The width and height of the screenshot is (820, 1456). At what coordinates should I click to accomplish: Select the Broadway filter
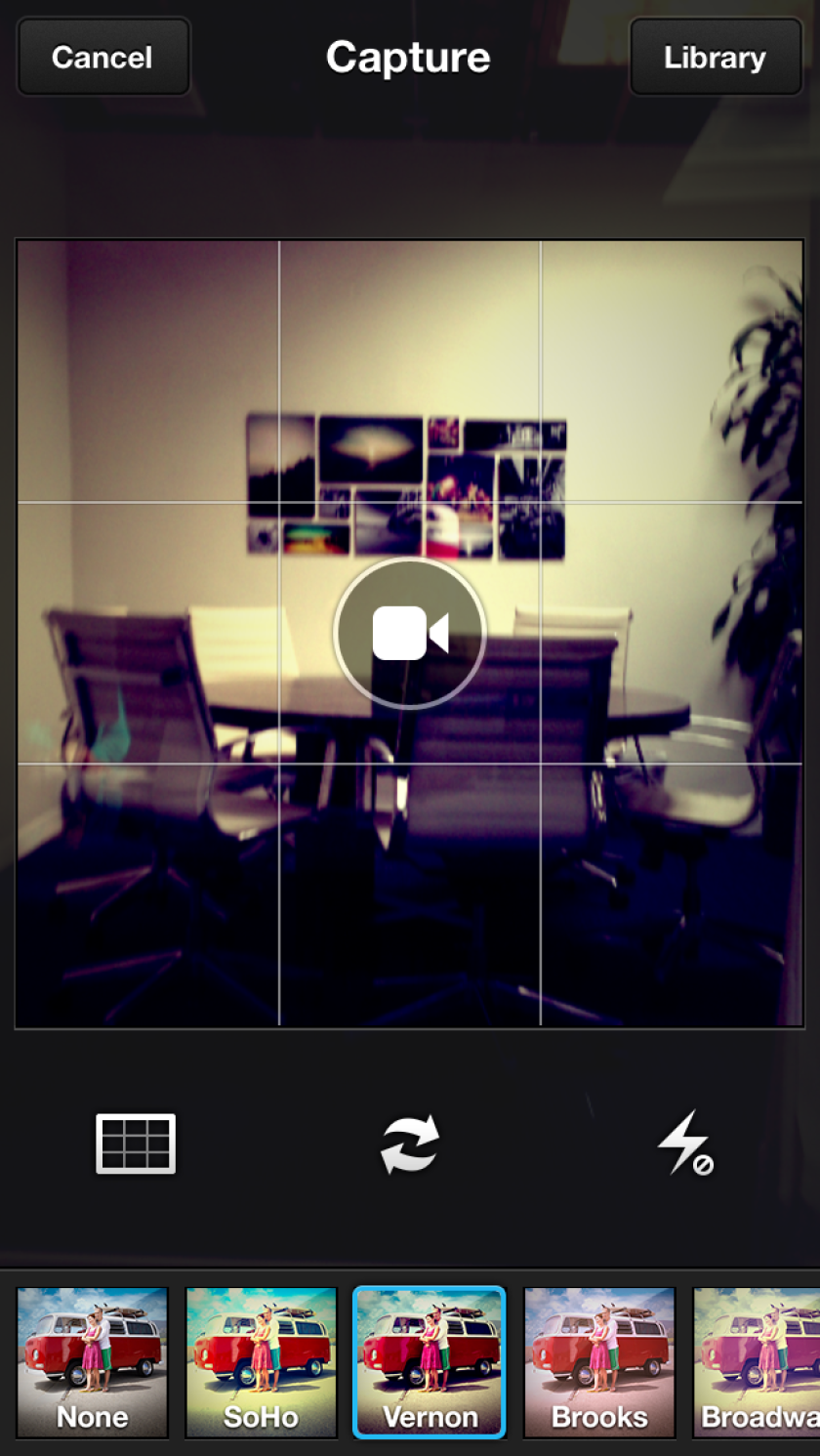757,1362
